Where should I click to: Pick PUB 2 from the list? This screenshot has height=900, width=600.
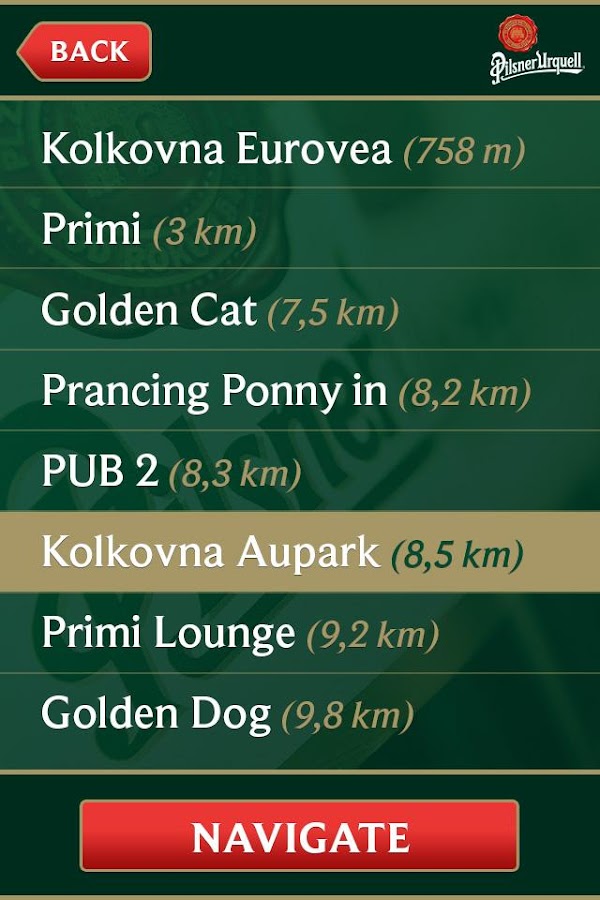172,472
